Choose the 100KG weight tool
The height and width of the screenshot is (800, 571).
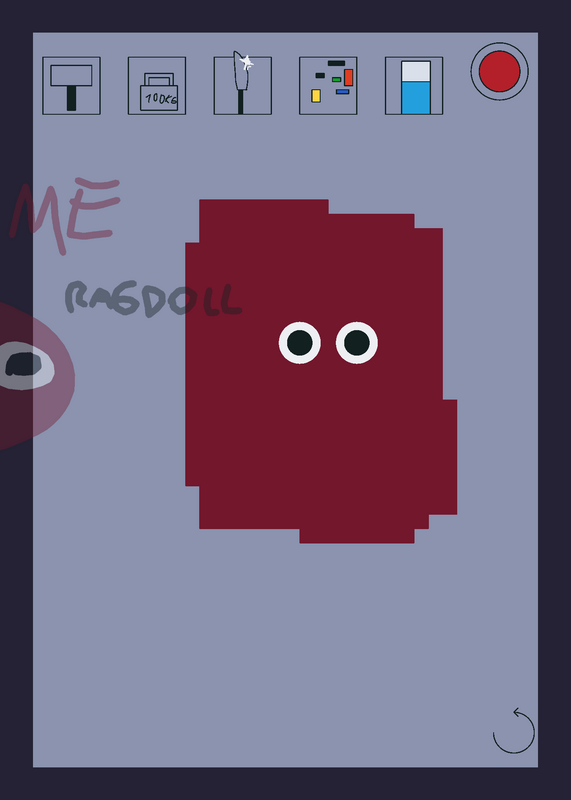coord(157,86)
